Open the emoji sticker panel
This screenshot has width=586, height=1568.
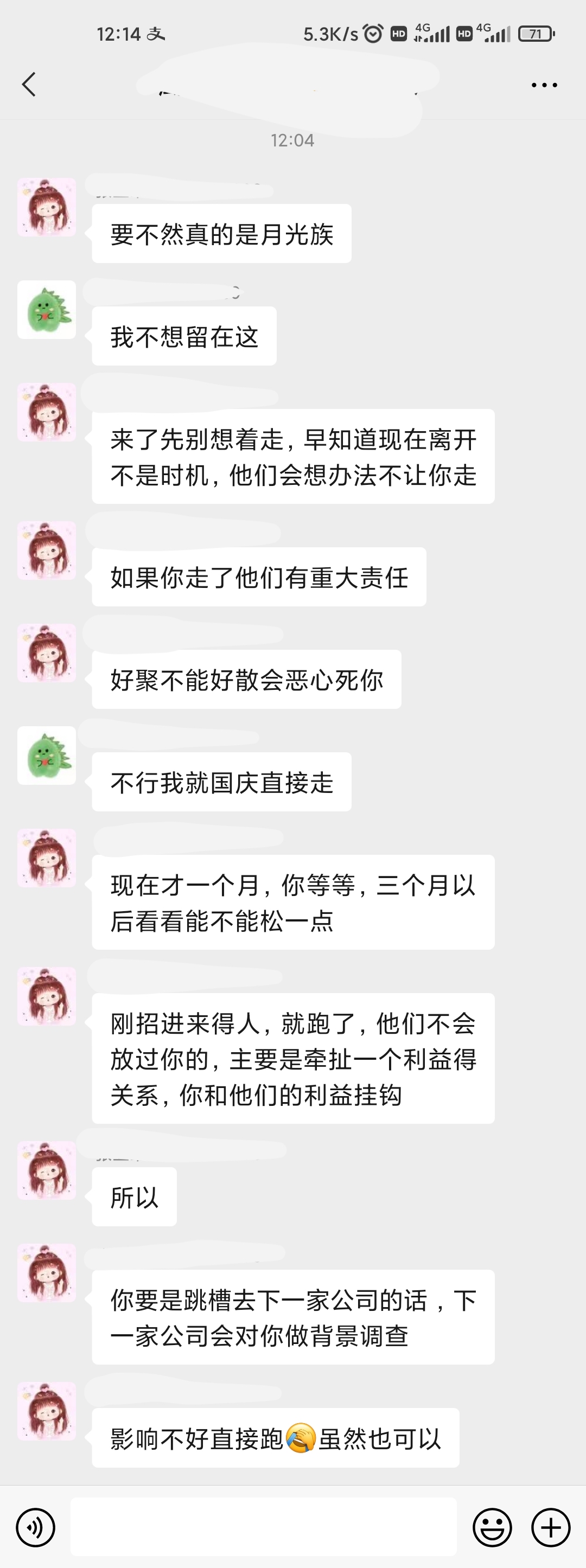click(x=492, y=1528)
